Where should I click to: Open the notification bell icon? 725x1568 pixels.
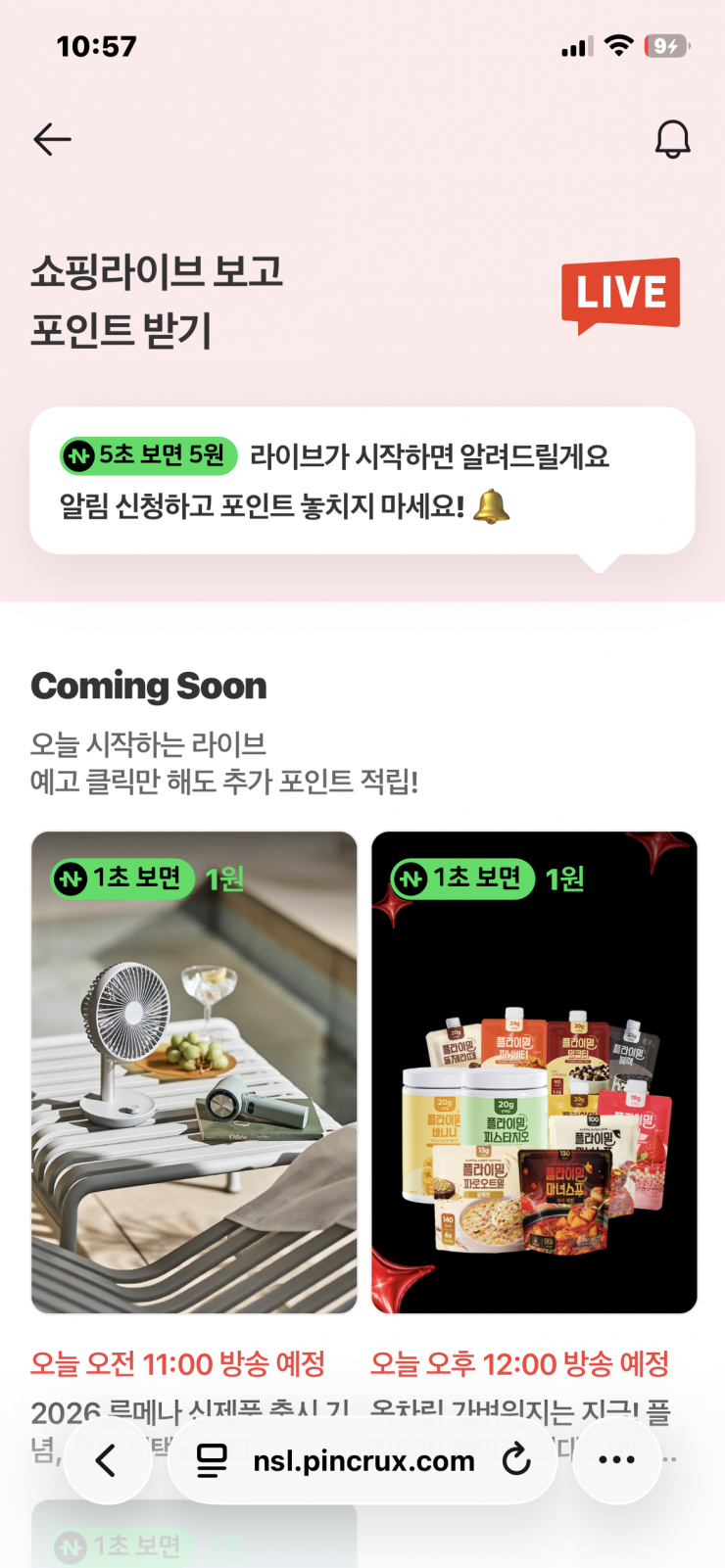(x=672, y=138)
